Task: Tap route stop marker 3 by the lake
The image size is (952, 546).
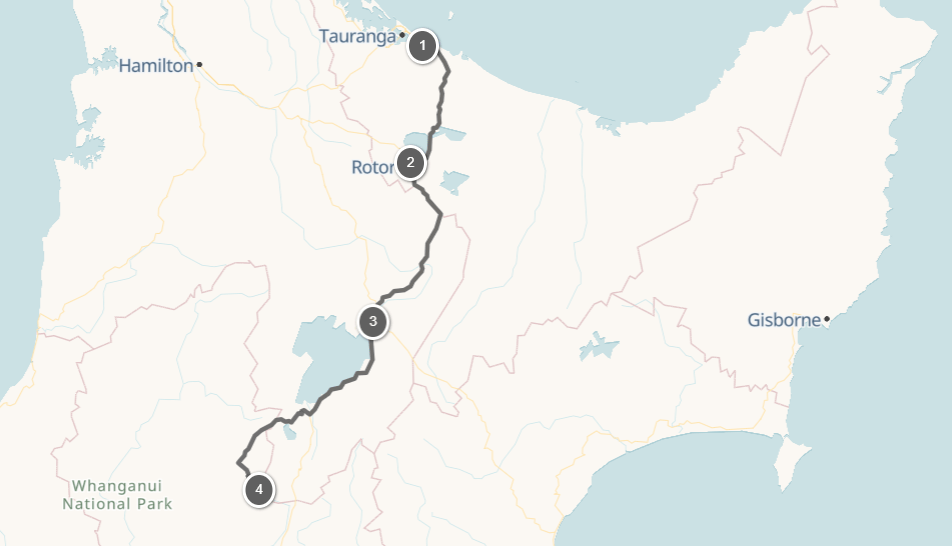Action: [x=373, y=322]
